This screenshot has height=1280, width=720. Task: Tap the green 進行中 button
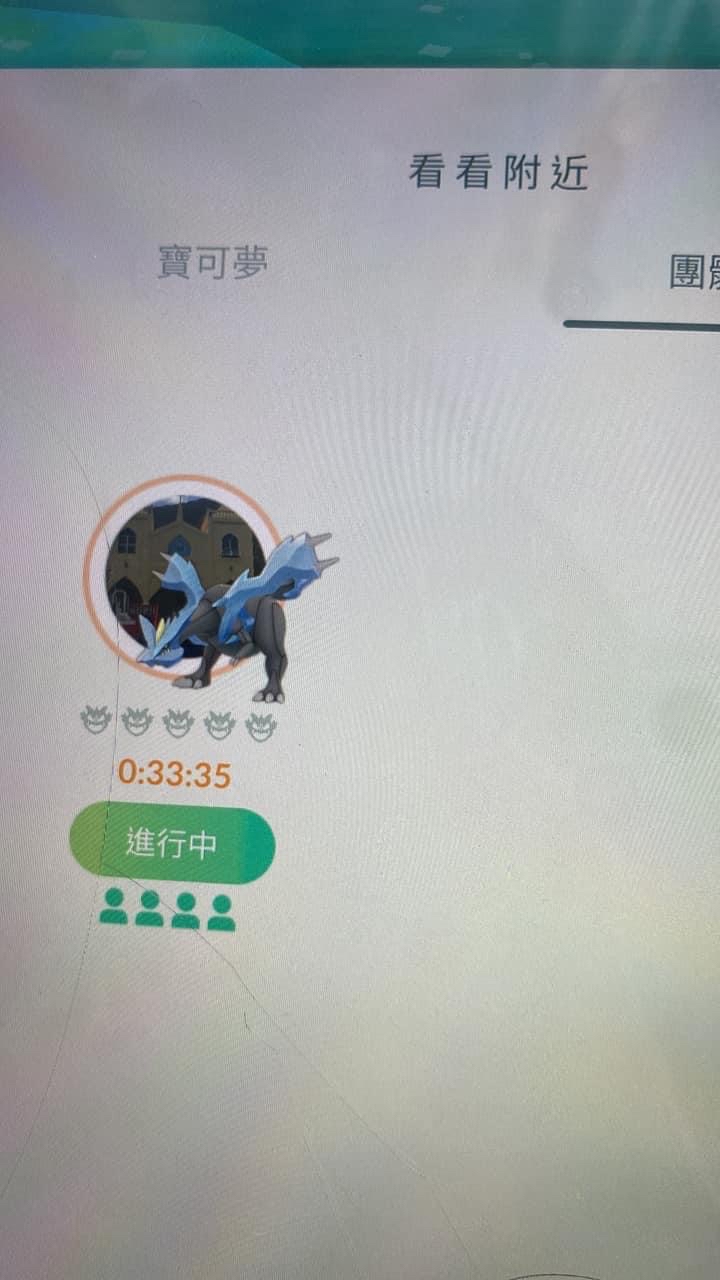tap(172, 845)
